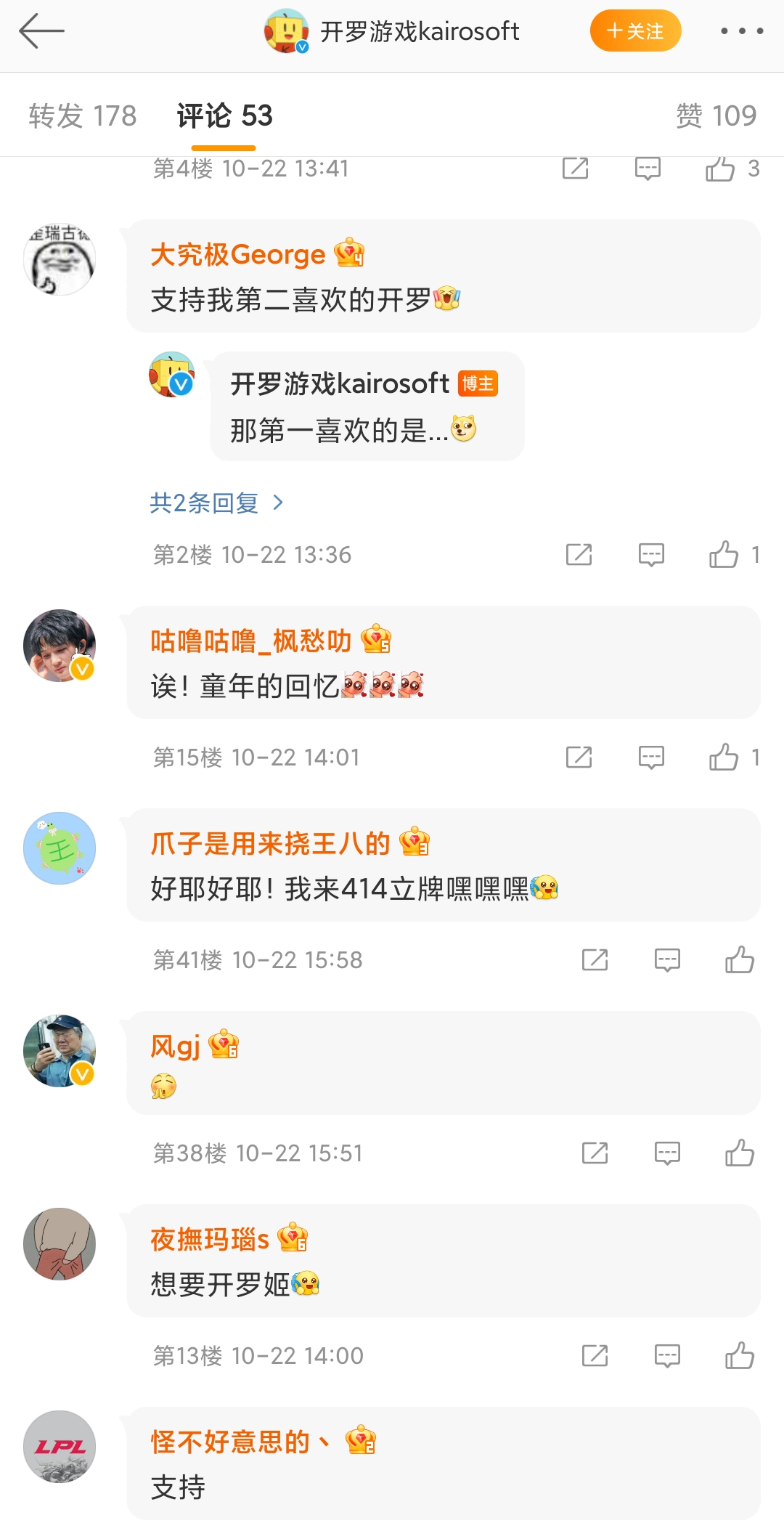Open the three-dot overflow menu
The width and height of the screenshot is (784, 1523).
(741, 31)
